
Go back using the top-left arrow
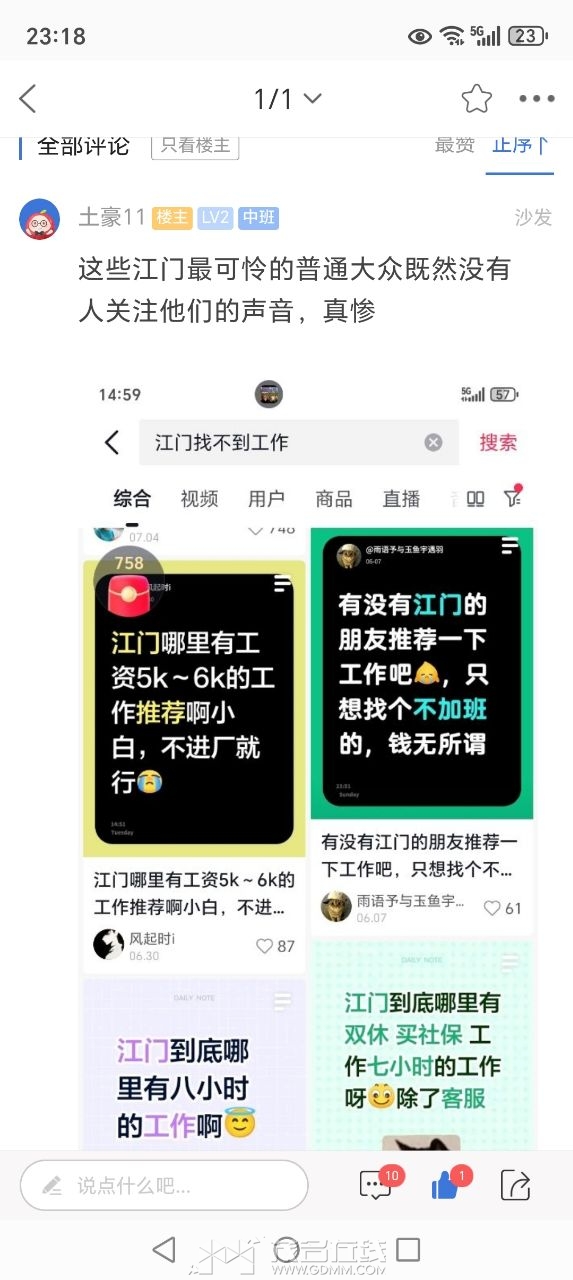[27, 98]
